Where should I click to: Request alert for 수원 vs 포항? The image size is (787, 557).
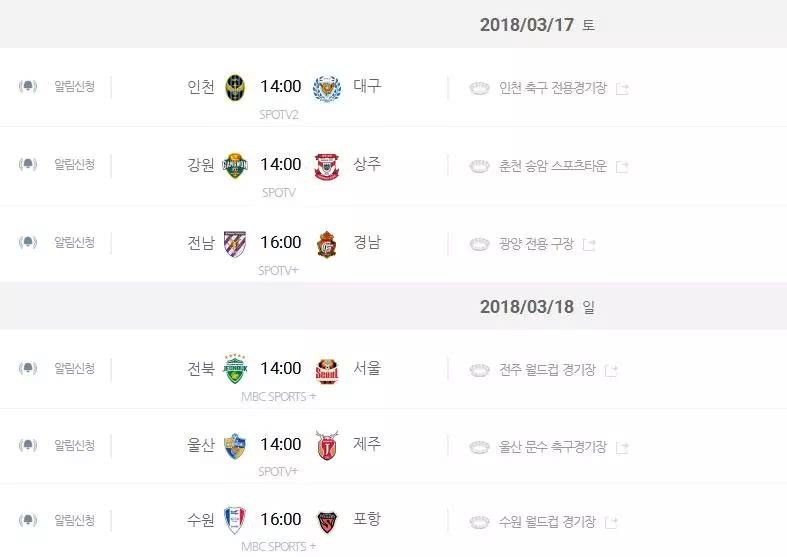73,521
